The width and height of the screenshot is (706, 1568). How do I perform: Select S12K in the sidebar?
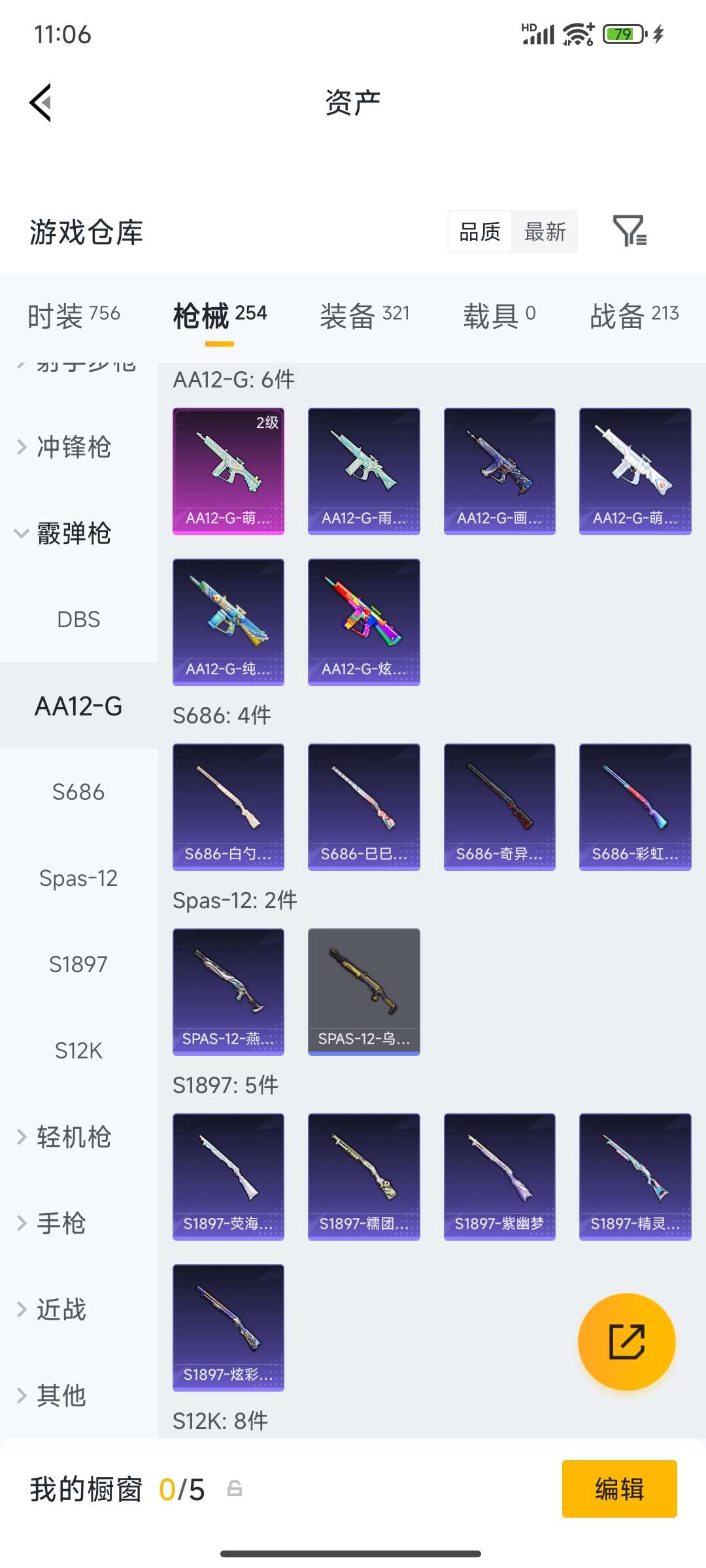coord(78,1051)
